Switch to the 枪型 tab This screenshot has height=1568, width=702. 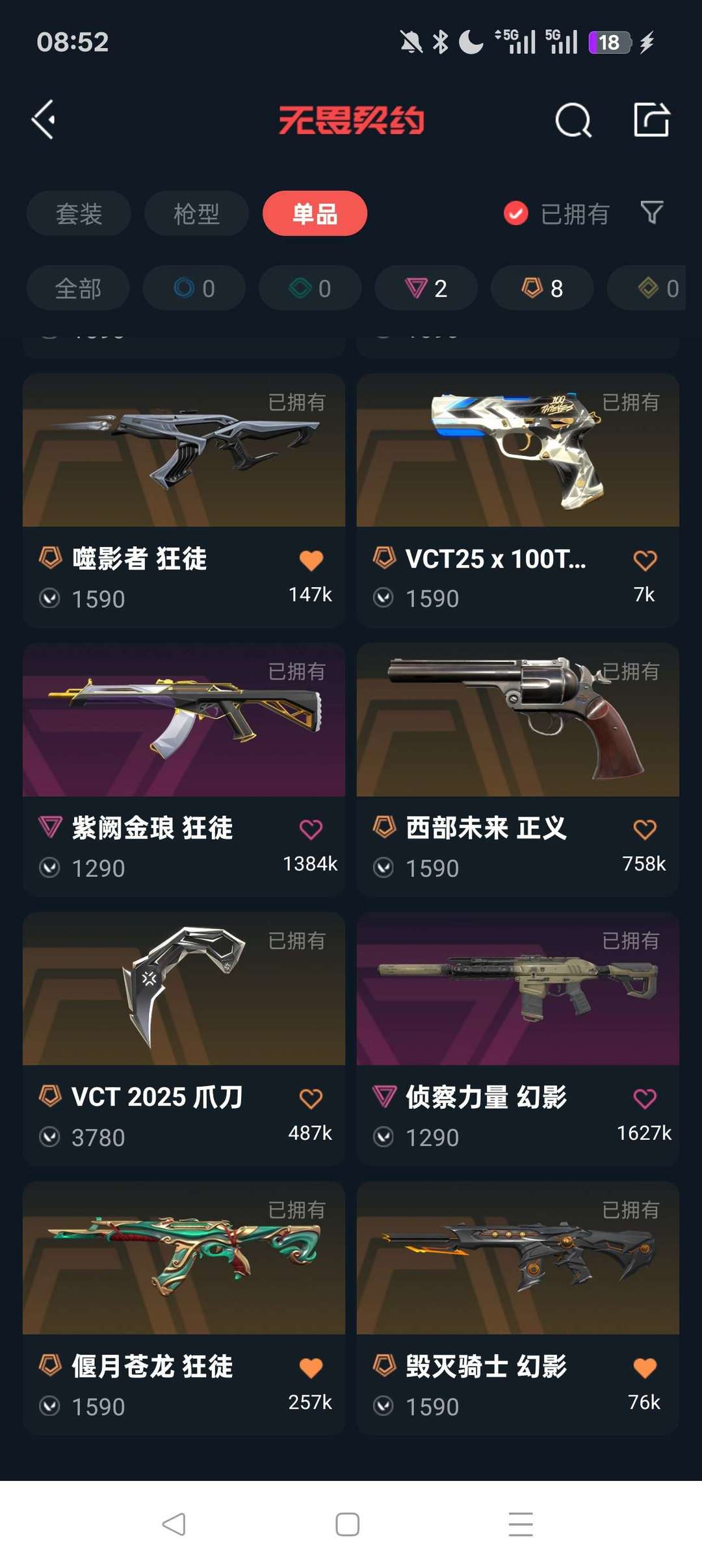click(x=196, y=214)
